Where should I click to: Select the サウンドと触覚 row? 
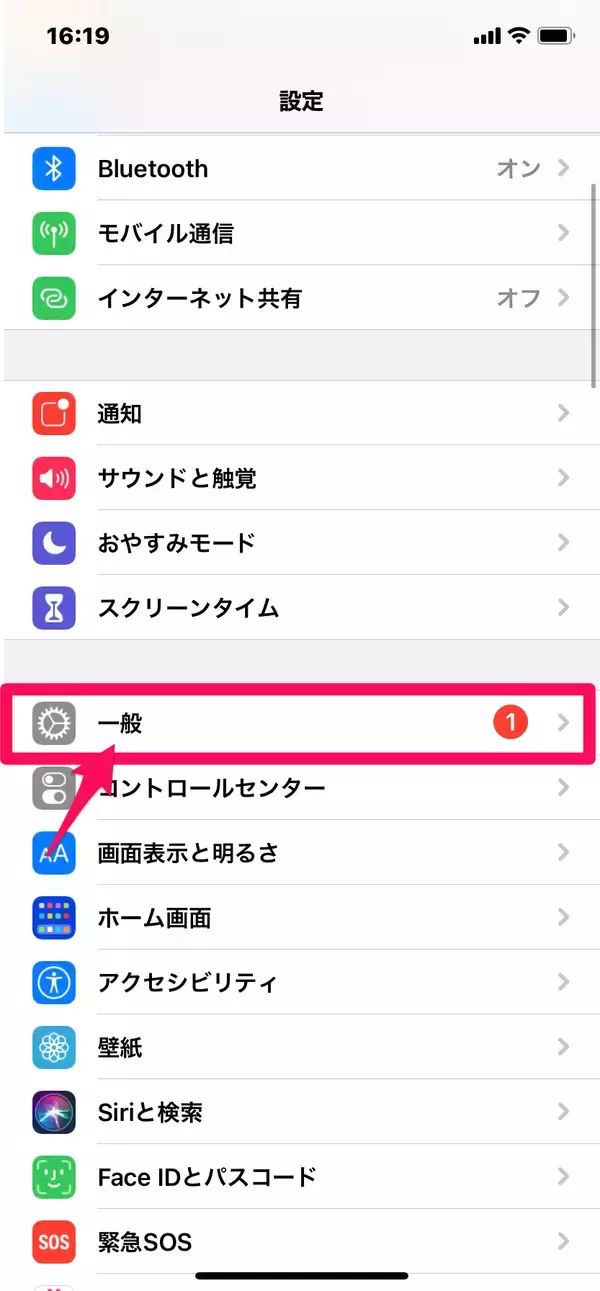coord(300,478)
